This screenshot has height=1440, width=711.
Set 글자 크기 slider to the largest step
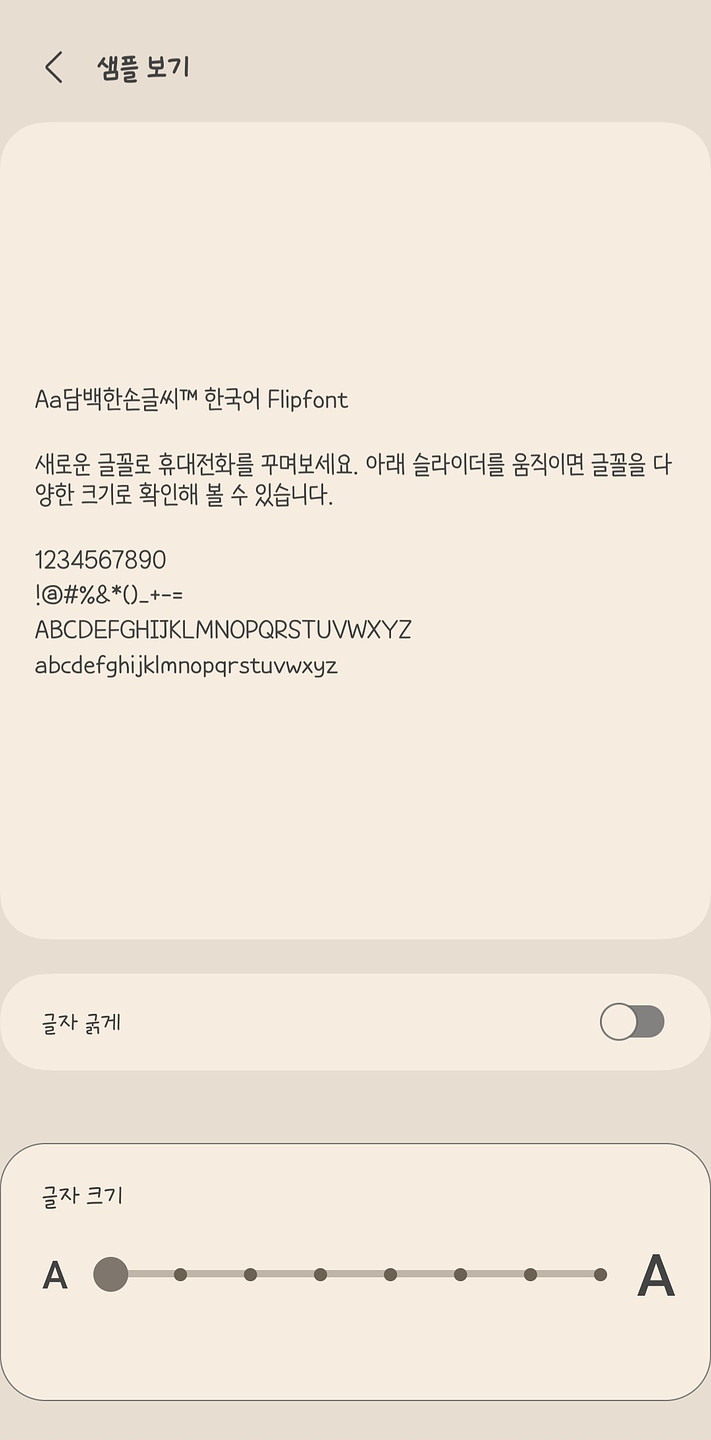click(600, 1274)
